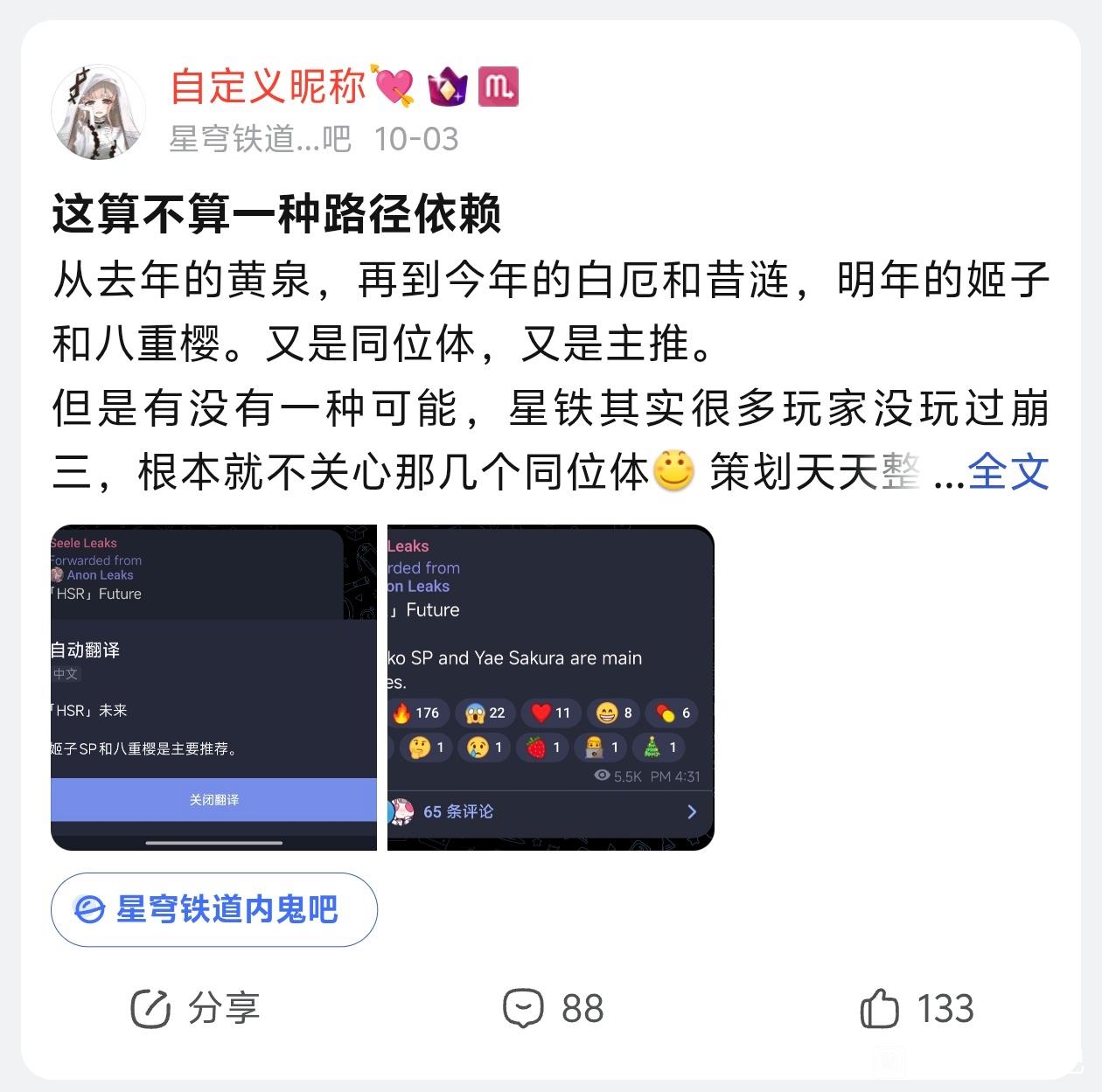Open post titled 这算不算一种路径依赖
Image resolution: width=1102 pixels, height=1092 pixels.
coord(276,215)
